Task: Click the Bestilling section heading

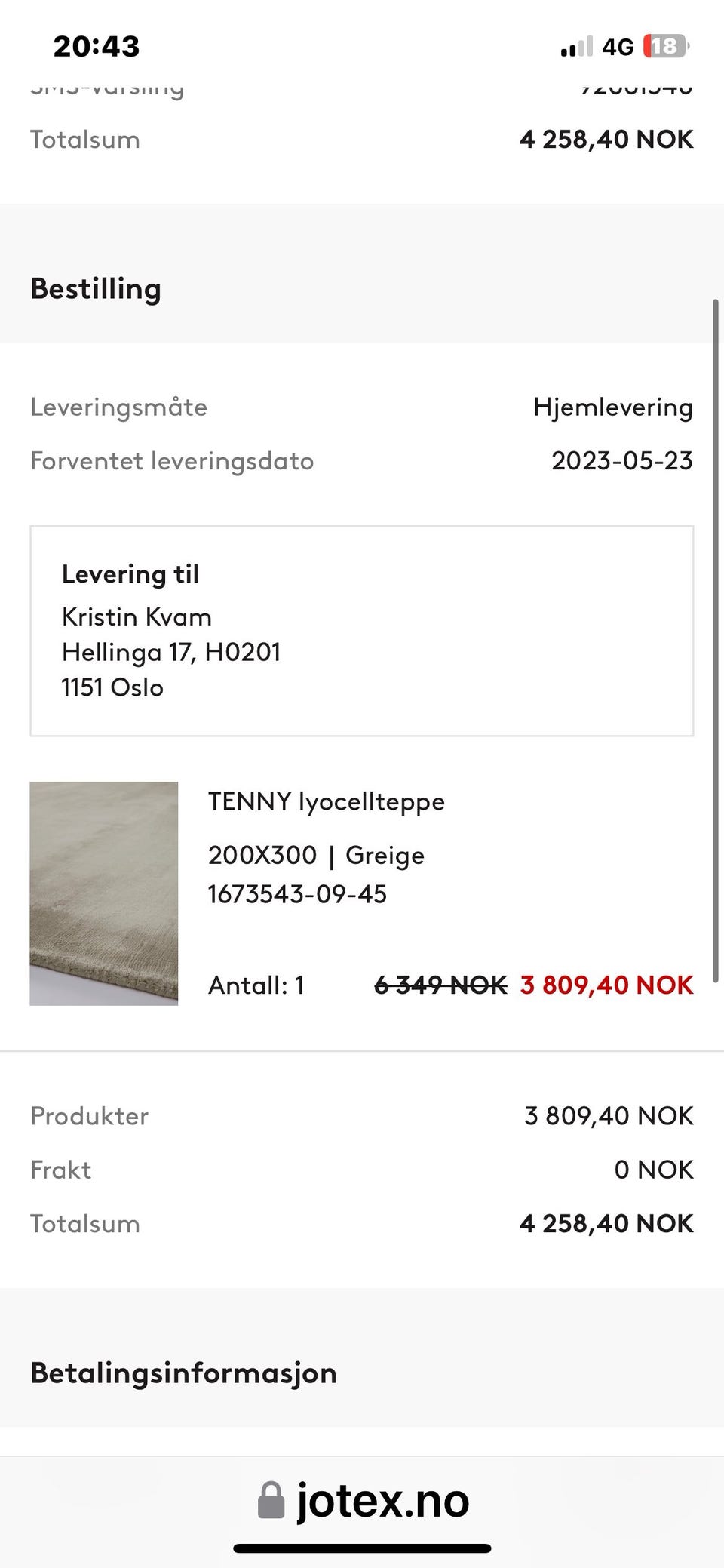Action: [96, 288]
